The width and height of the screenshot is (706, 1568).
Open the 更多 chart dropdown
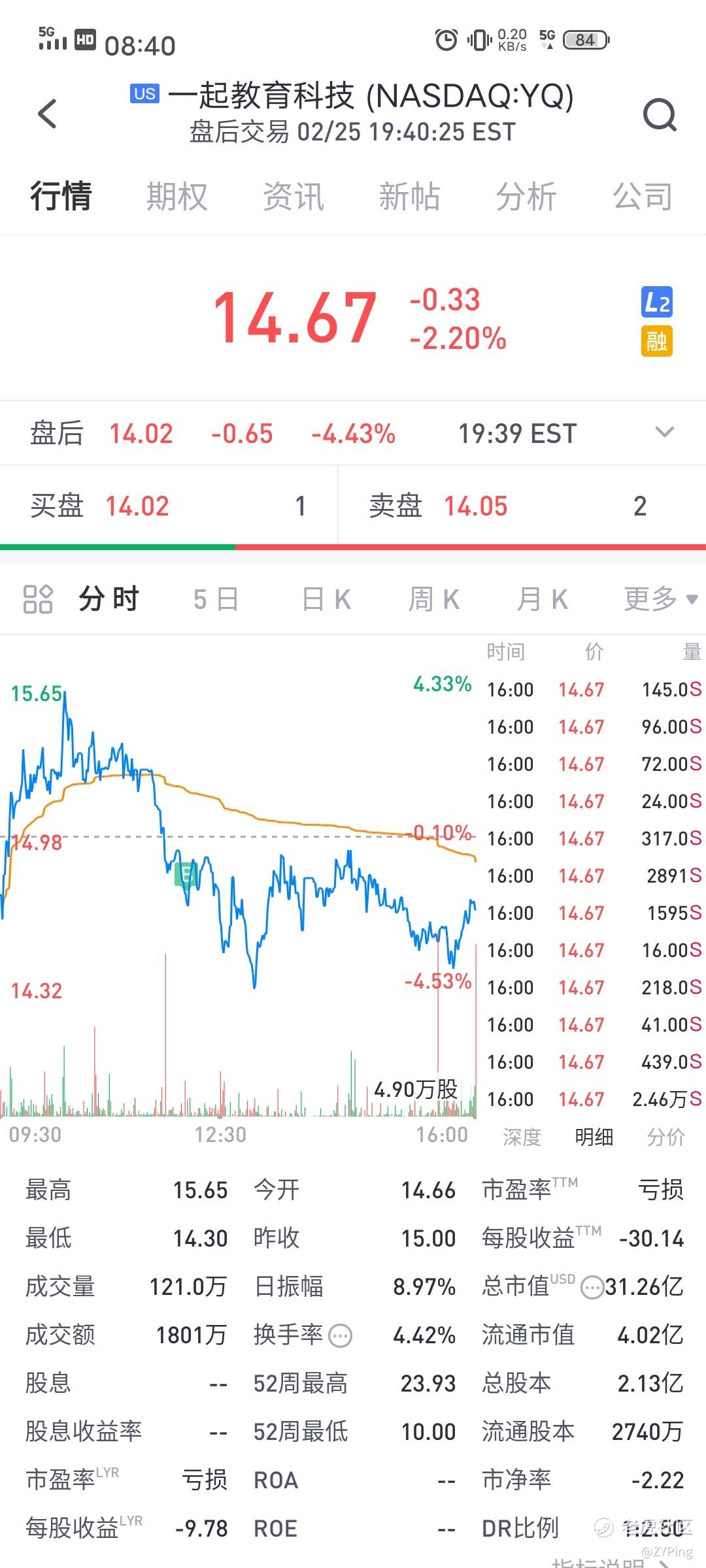pos(660,599)
